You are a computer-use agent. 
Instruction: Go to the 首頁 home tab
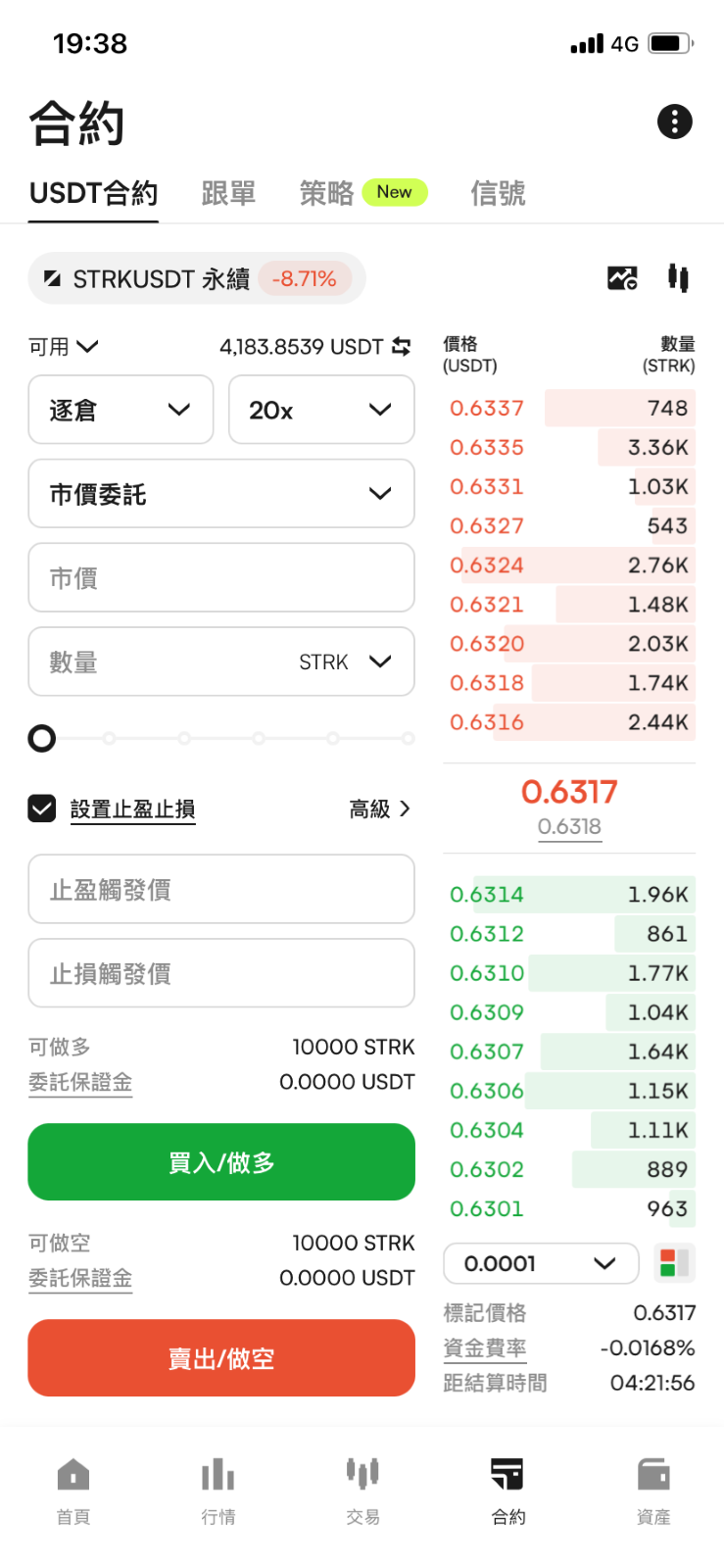click(x=73, y=1491)
